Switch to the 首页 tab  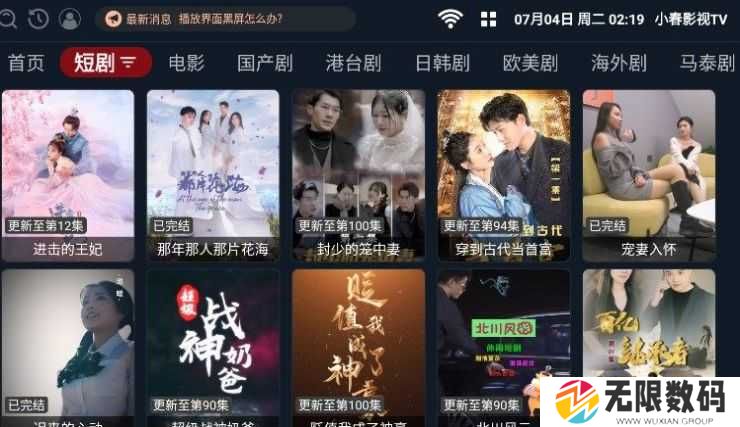(27, 63)
